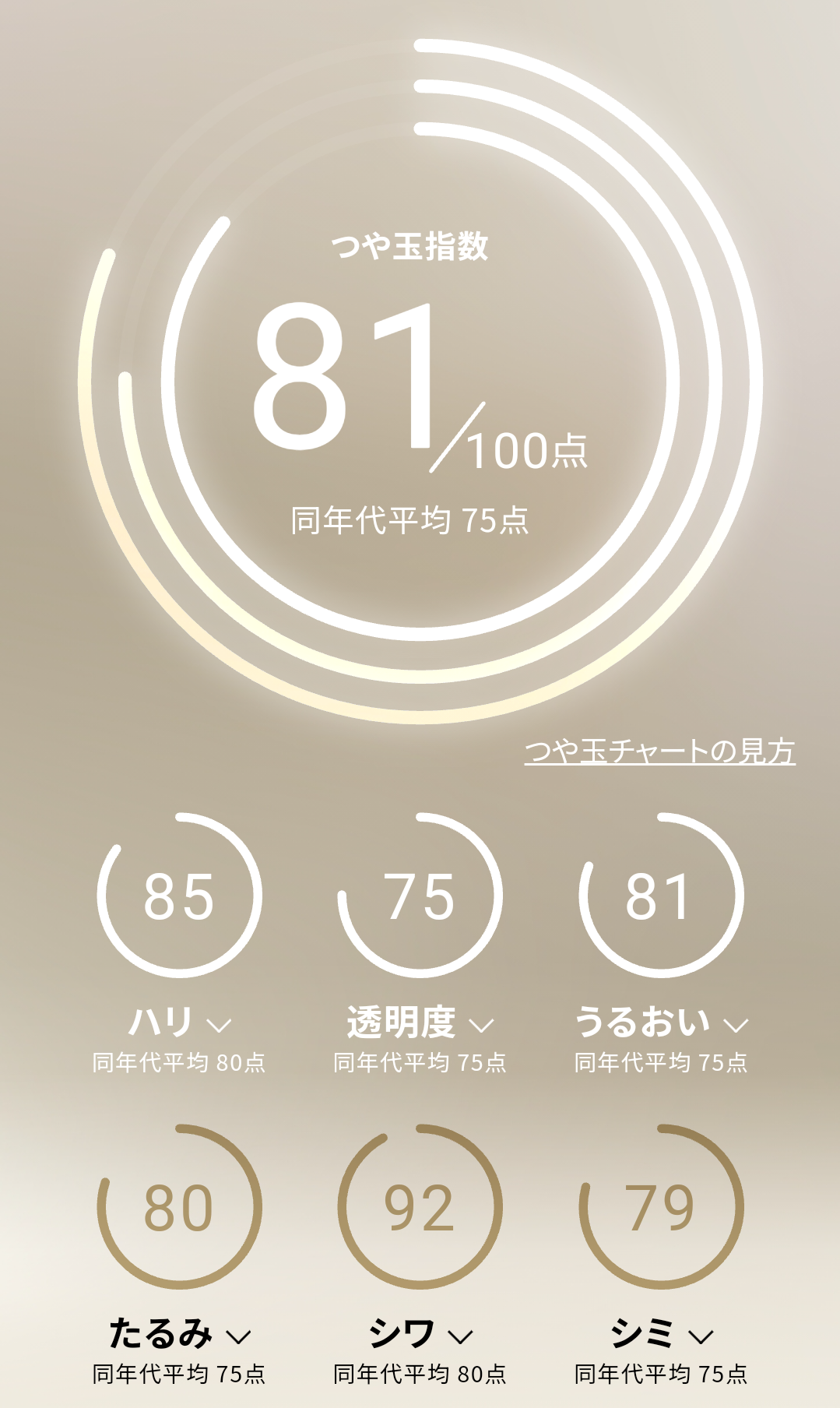The width and height of the screenshot is (840, 1408).
Task: Expand the たるみ score details
Action: point(181,1334)
